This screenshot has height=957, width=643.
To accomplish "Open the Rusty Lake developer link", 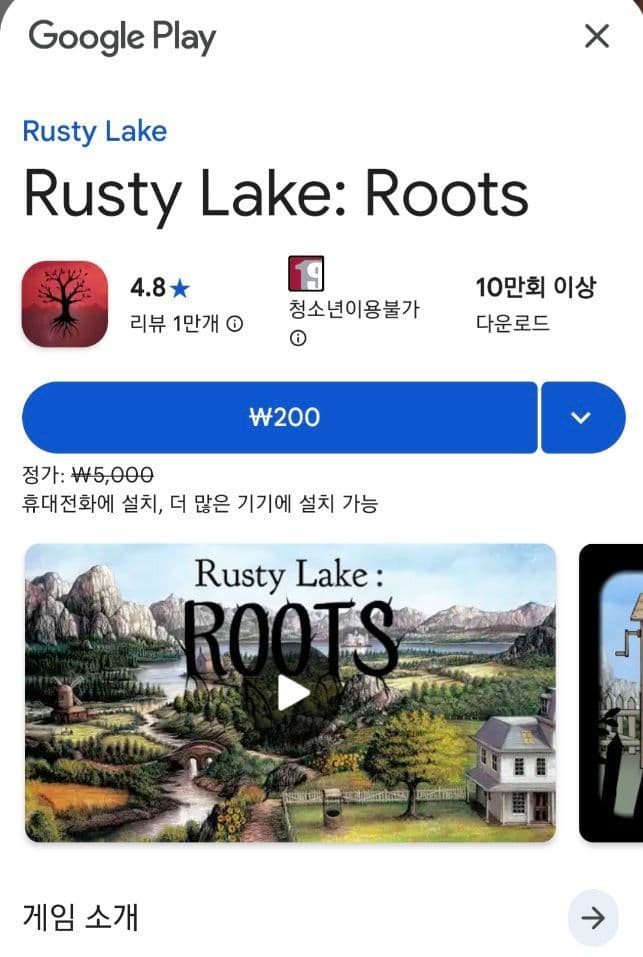I will (95, 132).
